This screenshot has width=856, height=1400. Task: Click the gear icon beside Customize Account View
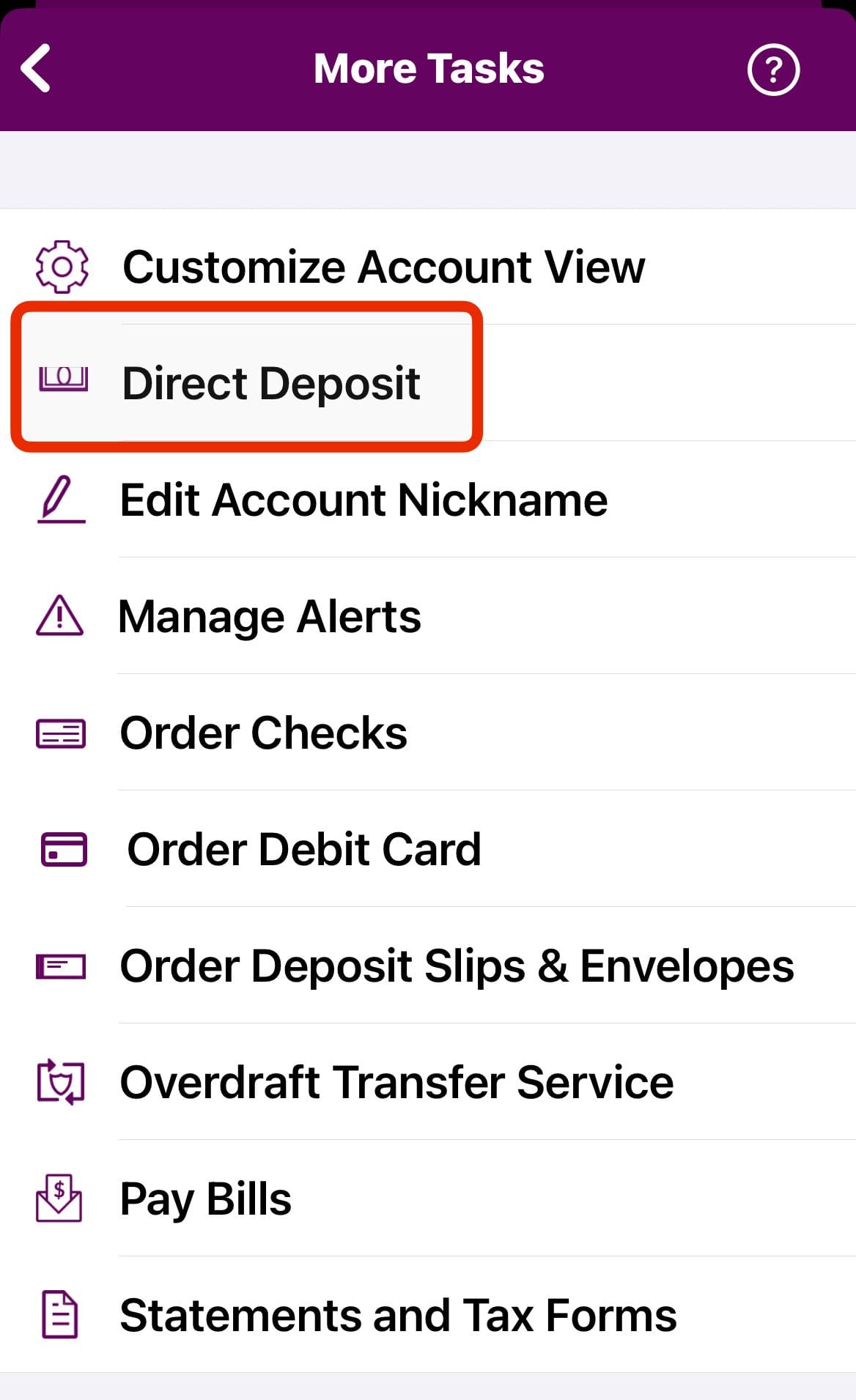[62, 267]
